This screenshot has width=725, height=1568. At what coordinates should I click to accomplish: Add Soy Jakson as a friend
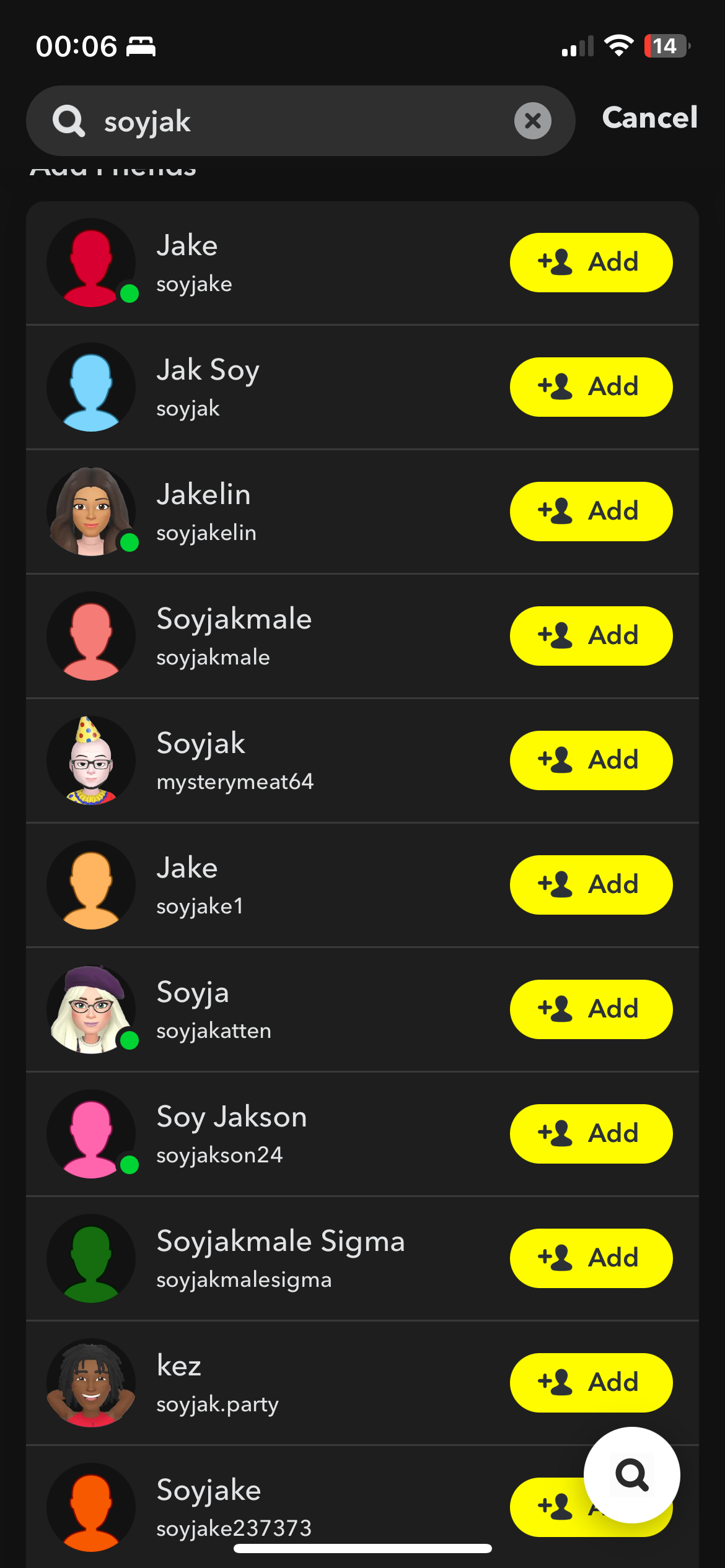[591, 1134]
